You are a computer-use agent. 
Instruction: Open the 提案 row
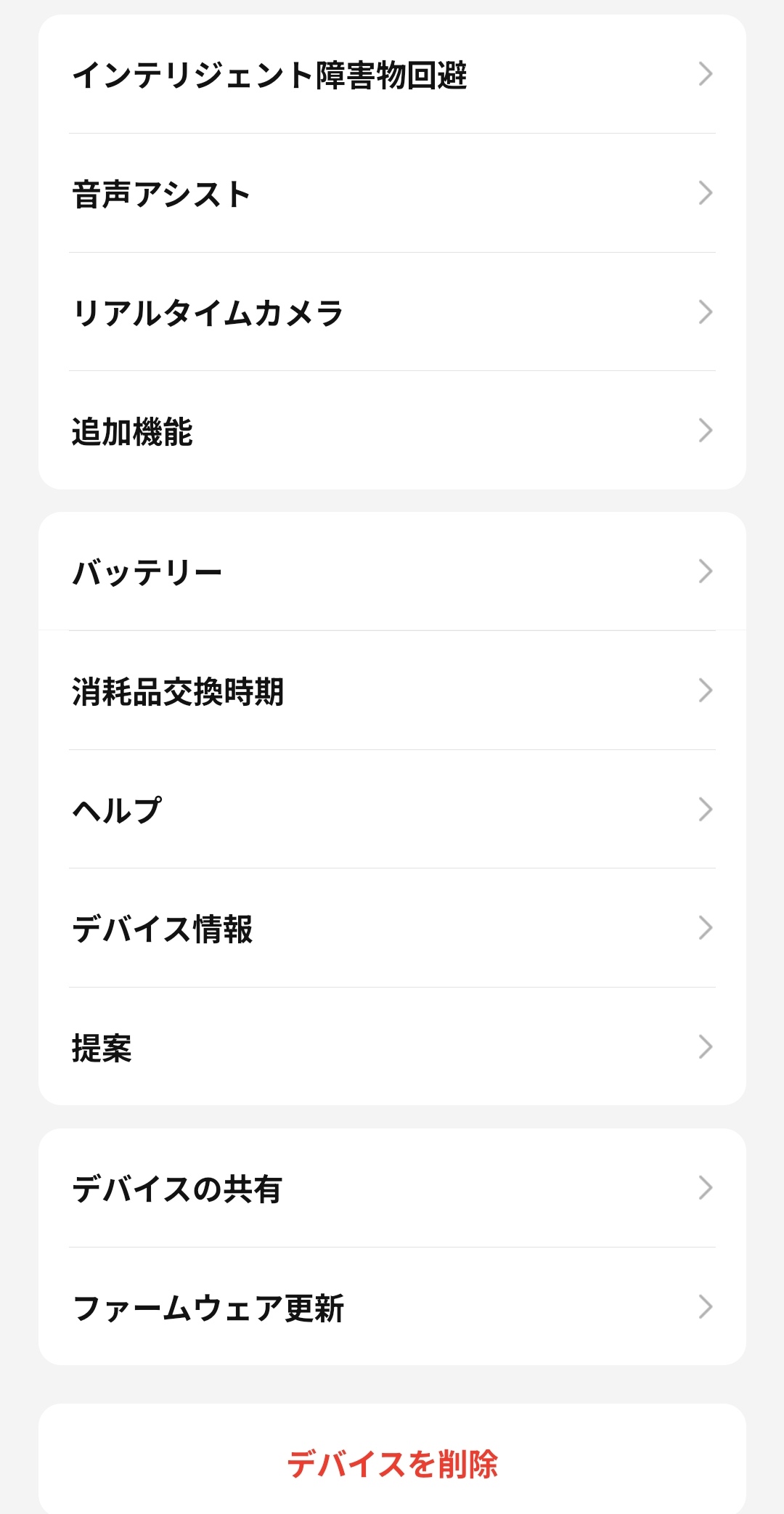pyautogui.click(x=392, y=1047)
